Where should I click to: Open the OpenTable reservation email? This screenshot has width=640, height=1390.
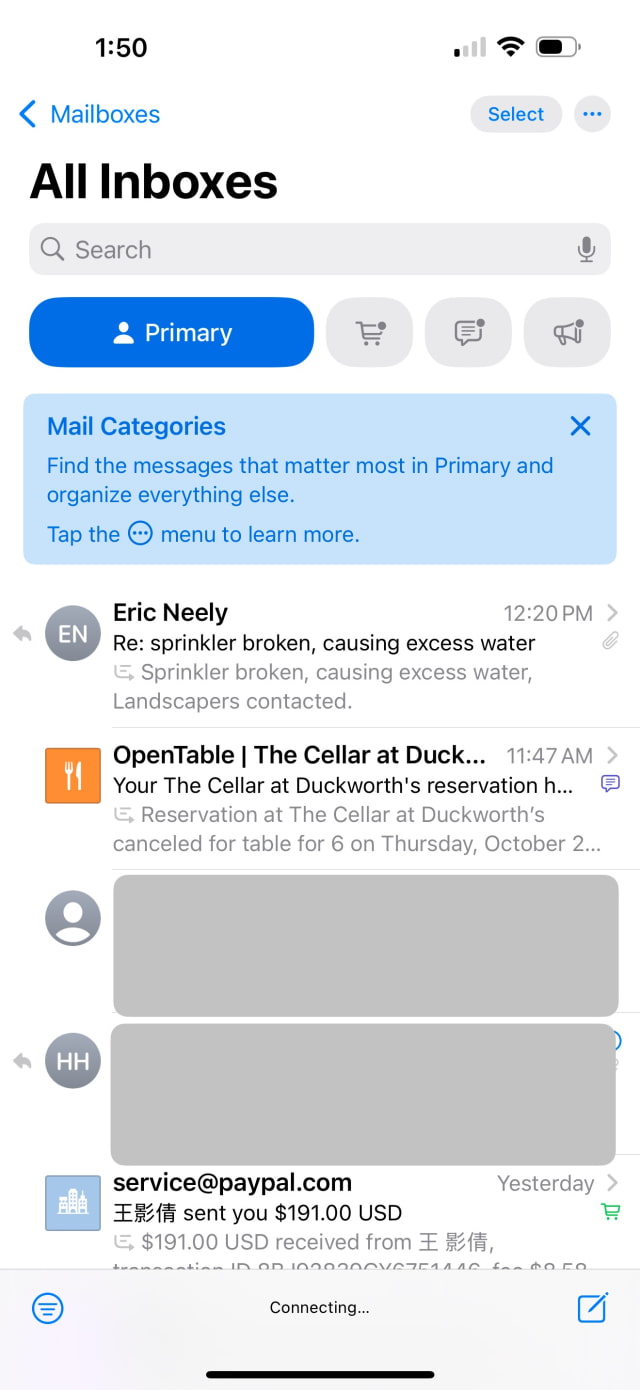[340, 798]
